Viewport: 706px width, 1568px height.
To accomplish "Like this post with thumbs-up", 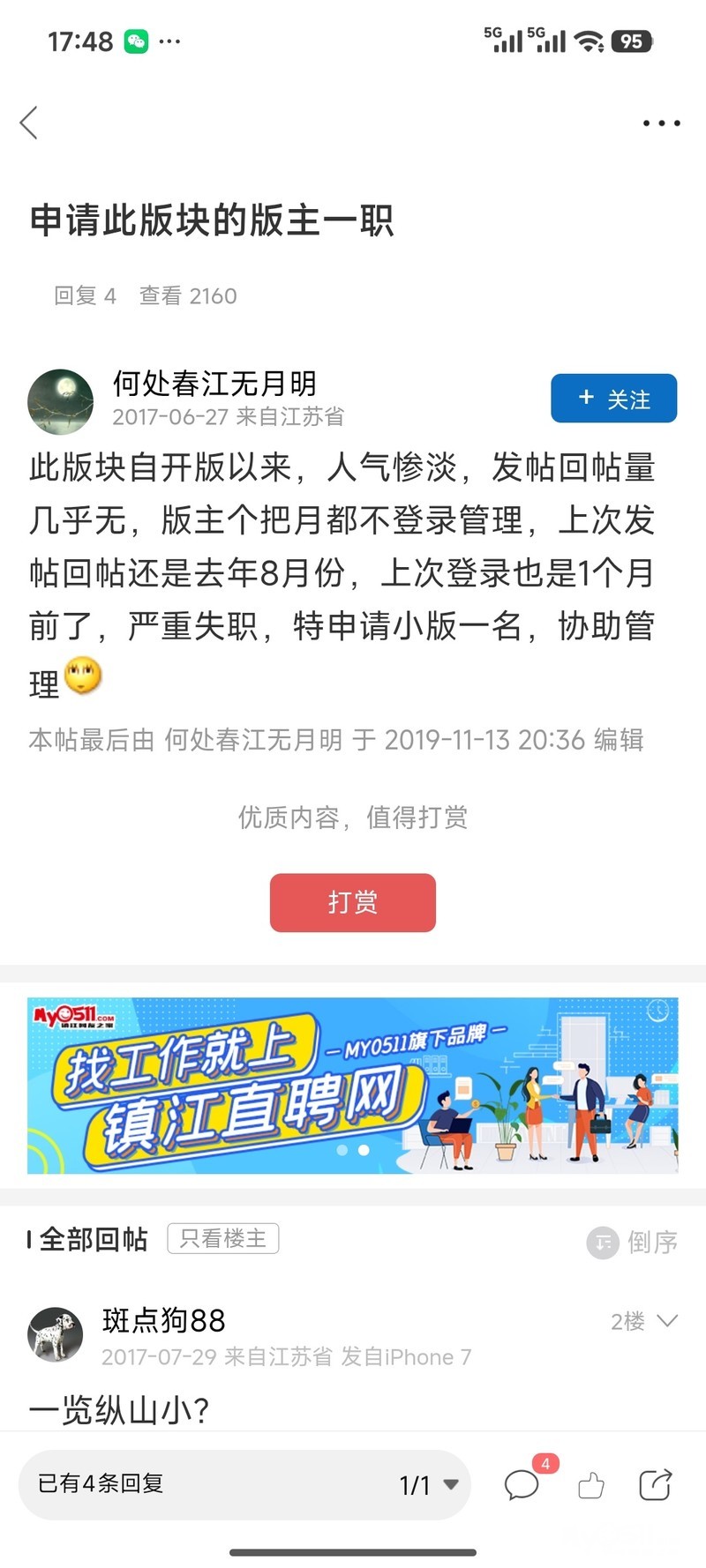I will pyautogui.click(x=590, y=1485).
